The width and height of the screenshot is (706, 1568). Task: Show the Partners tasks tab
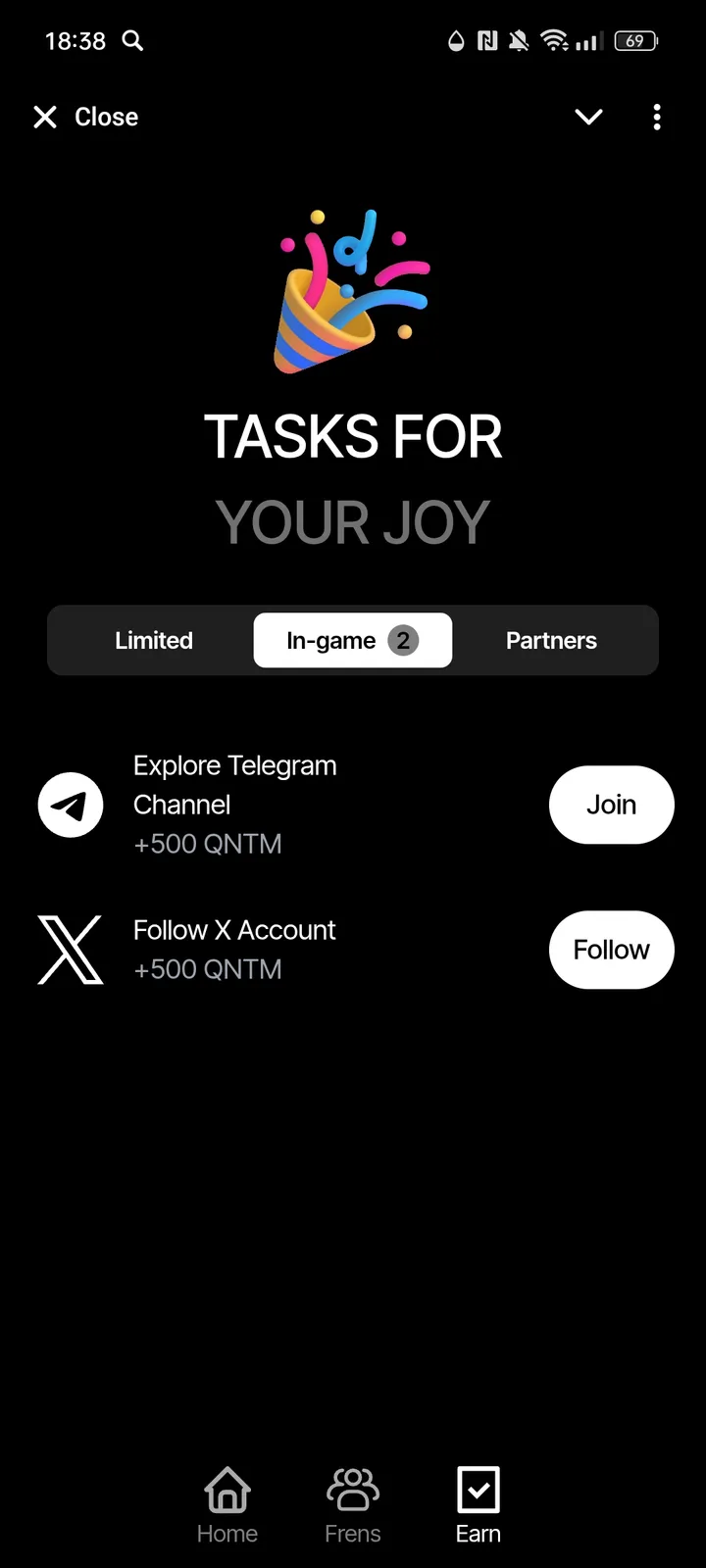[x=551, y=641]
